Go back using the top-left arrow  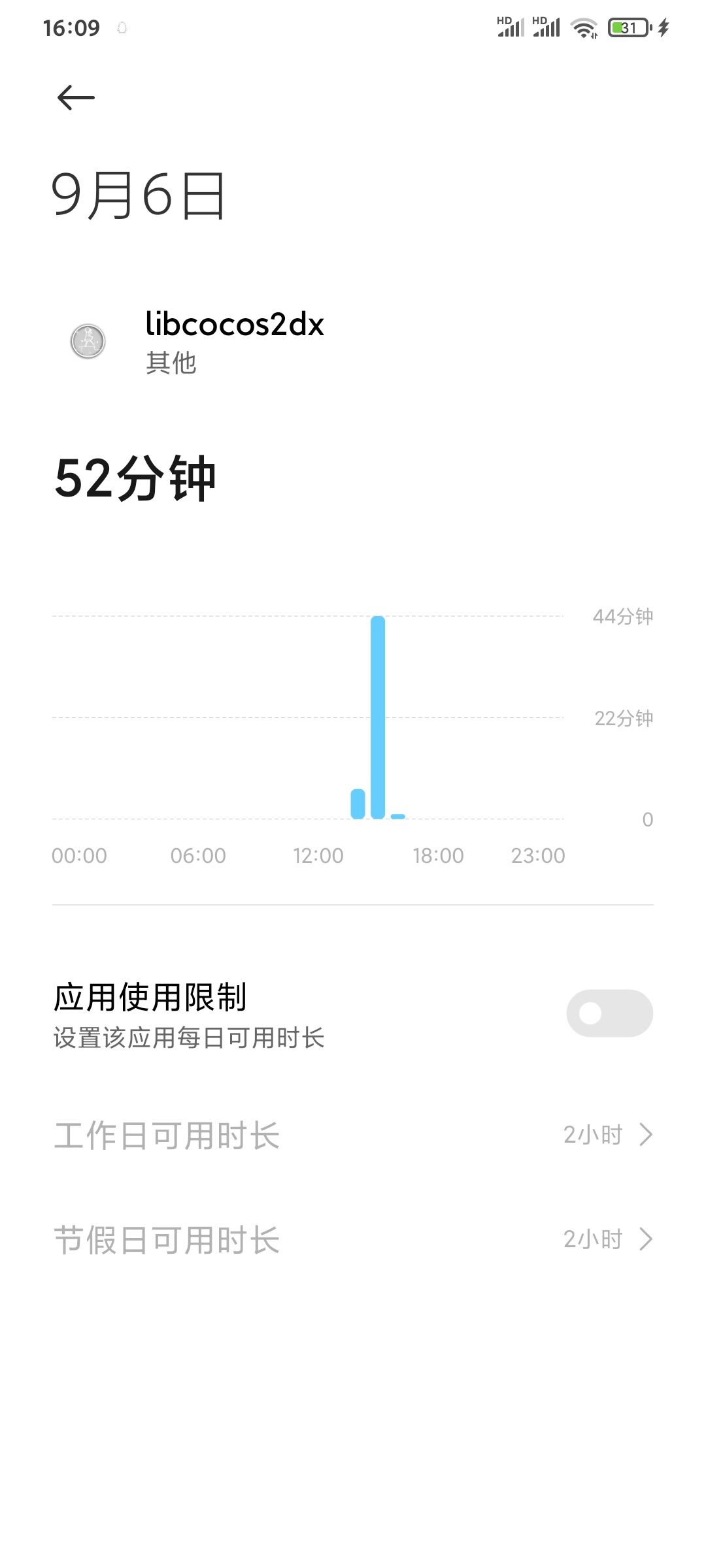click(x=76, y=98)
